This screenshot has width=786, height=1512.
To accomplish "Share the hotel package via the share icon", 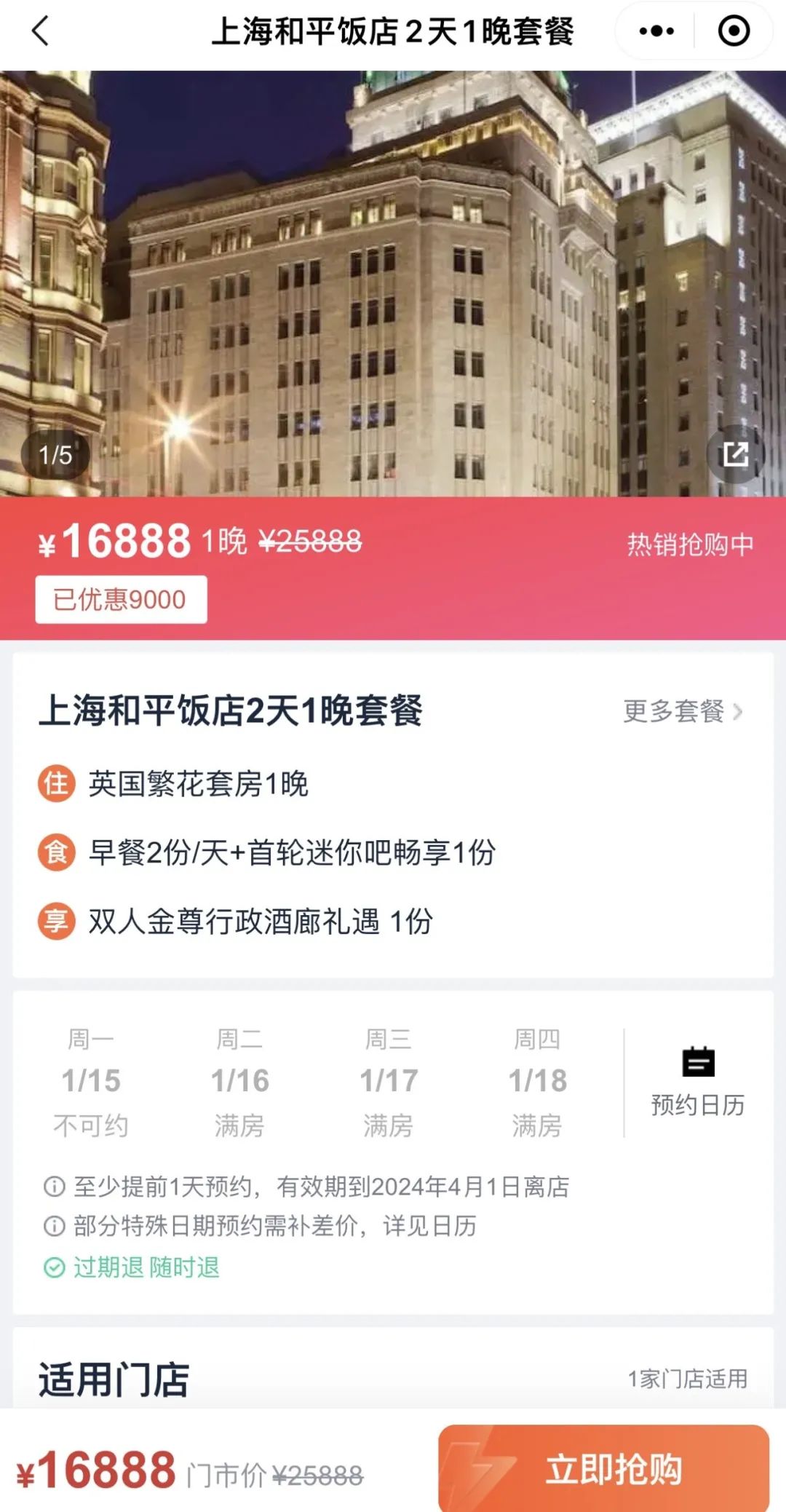I will point(735,454).
